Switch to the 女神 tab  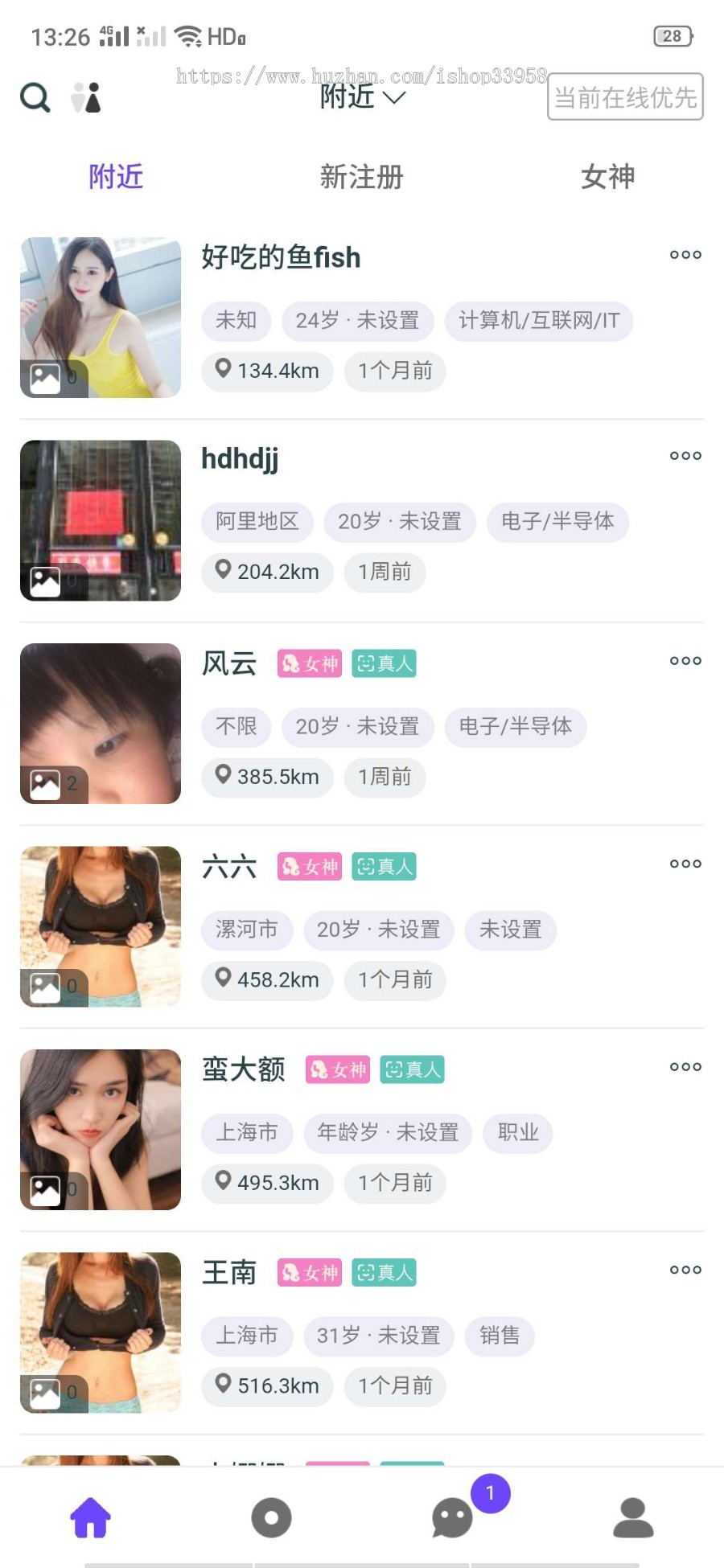tap(608, 177)
